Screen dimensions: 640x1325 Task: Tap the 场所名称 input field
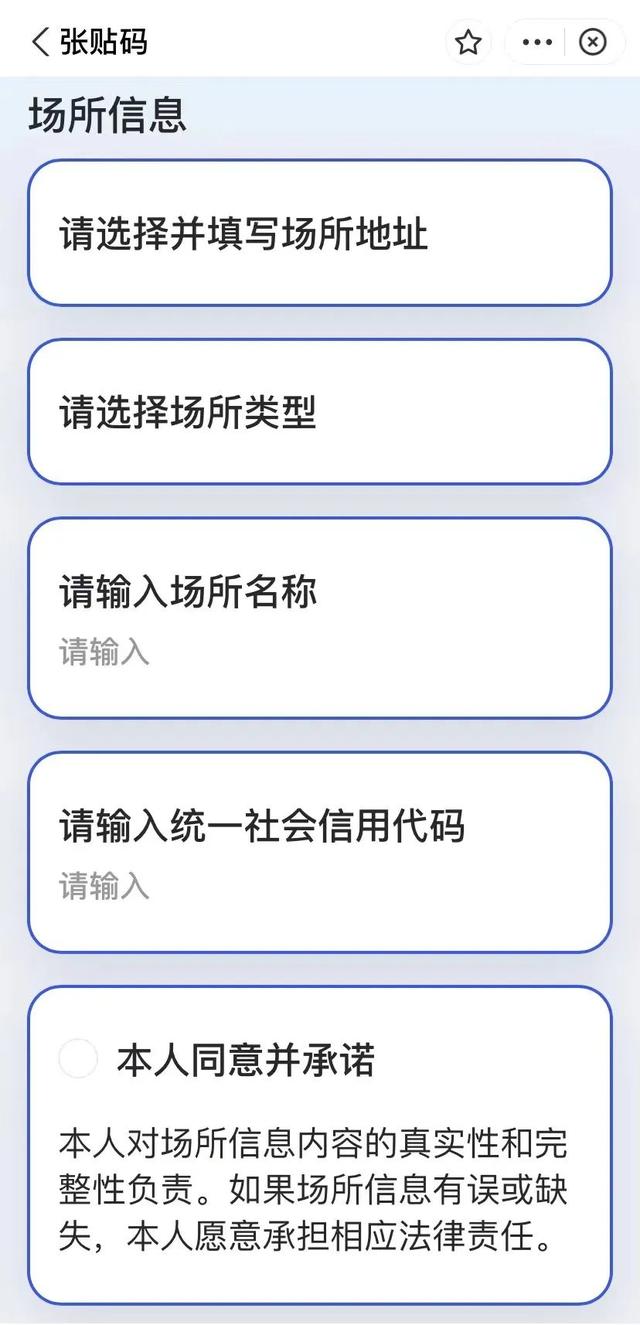point(319,618)
